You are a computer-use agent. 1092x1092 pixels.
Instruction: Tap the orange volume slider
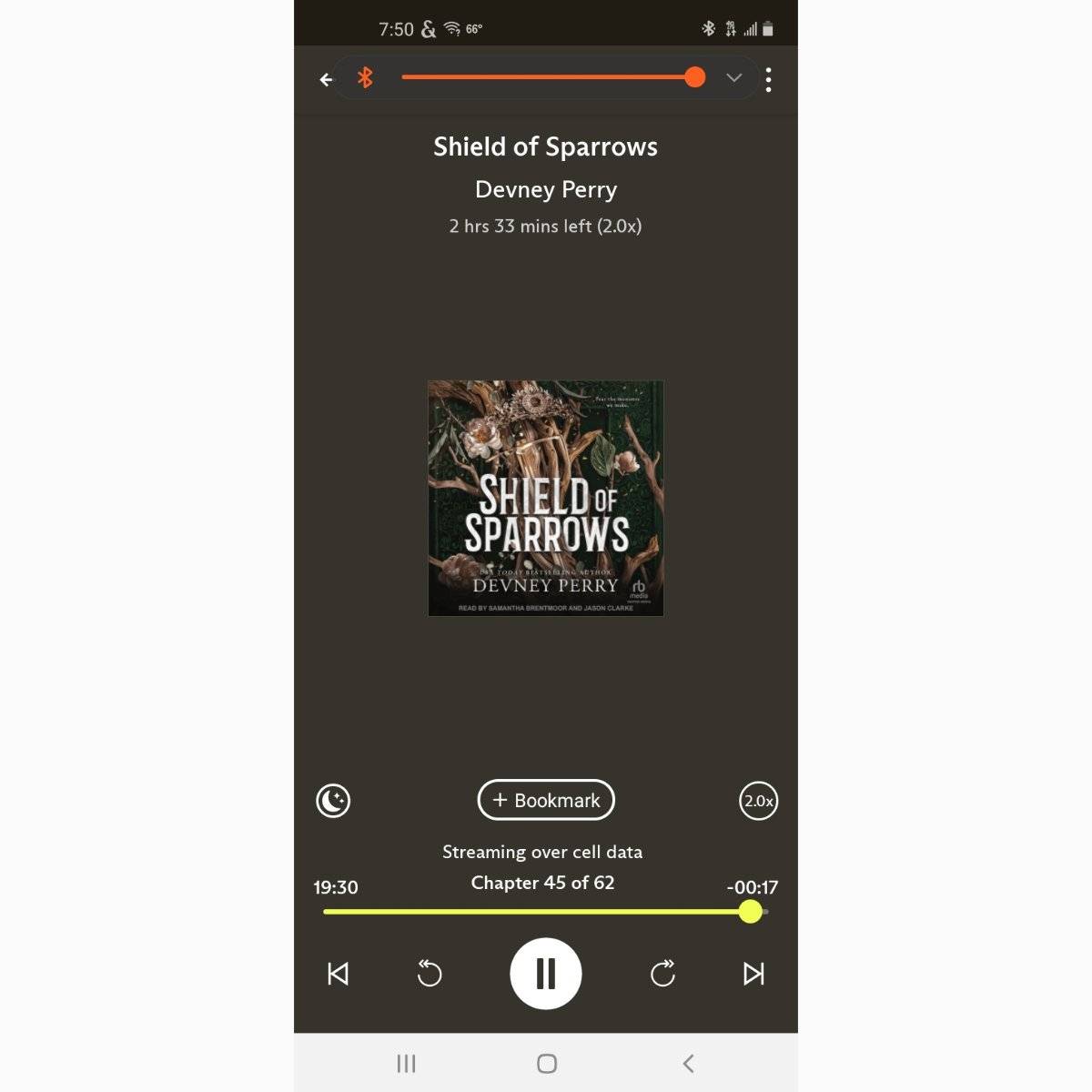click(546, 77)
